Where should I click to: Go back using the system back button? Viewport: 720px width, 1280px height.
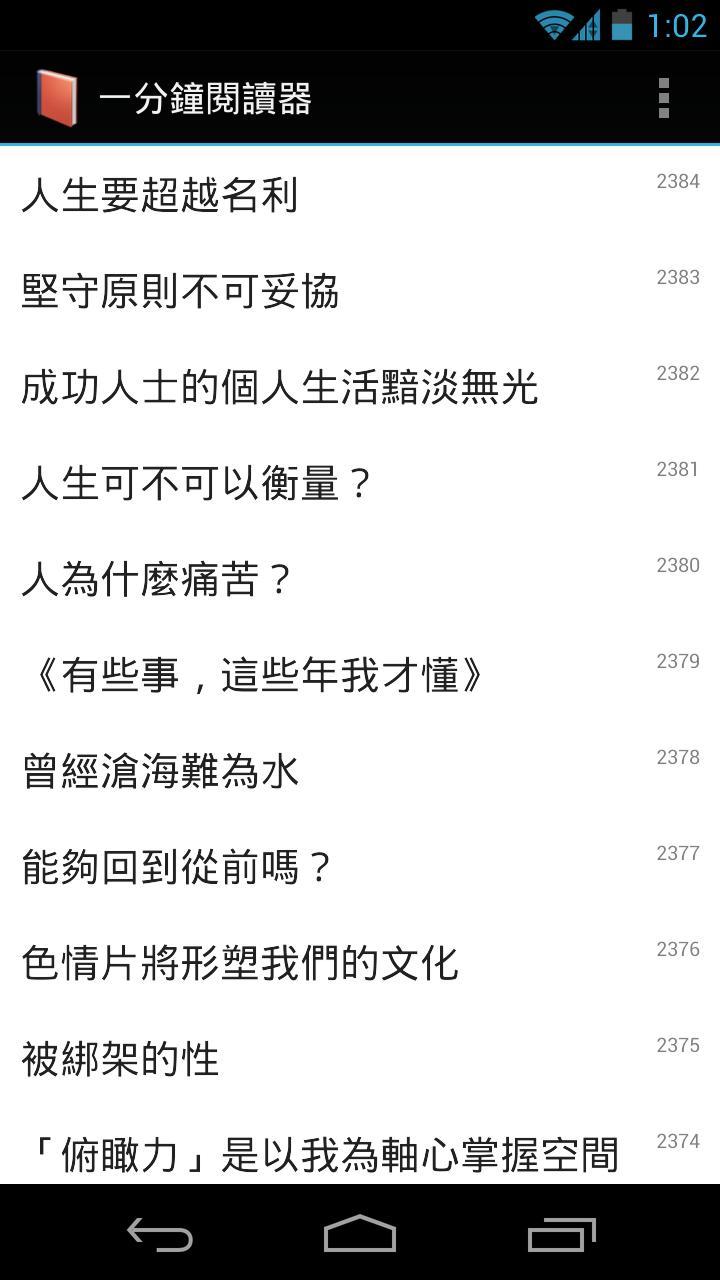coord(160,1235)
